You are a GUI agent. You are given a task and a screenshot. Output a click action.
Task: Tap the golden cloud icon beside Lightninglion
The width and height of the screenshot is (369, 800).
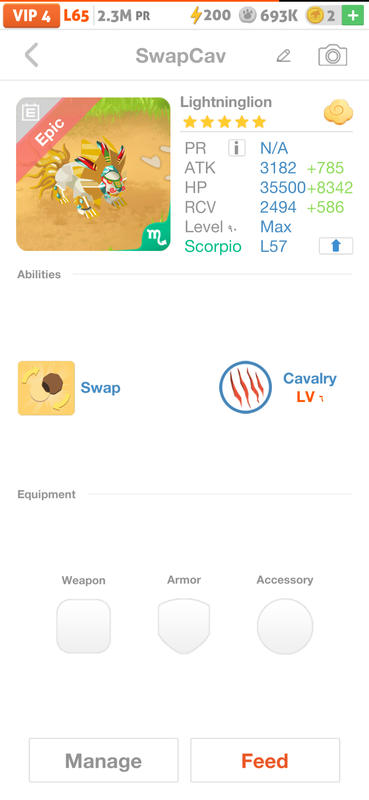point(338,112)
